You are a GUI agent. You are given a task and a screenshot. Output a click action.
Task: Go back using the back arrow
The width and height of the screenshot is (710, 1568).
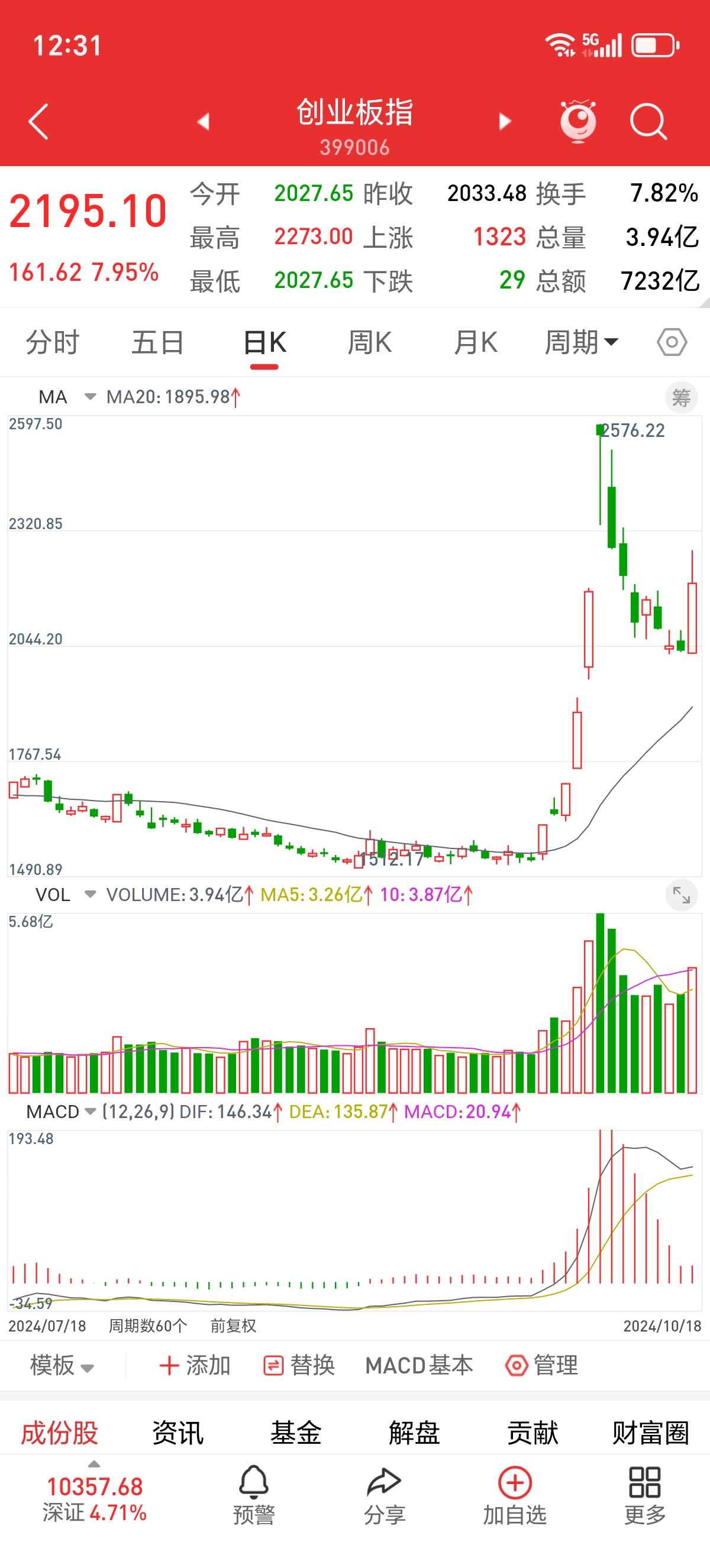pyautogui.click(x=38, y=121)
